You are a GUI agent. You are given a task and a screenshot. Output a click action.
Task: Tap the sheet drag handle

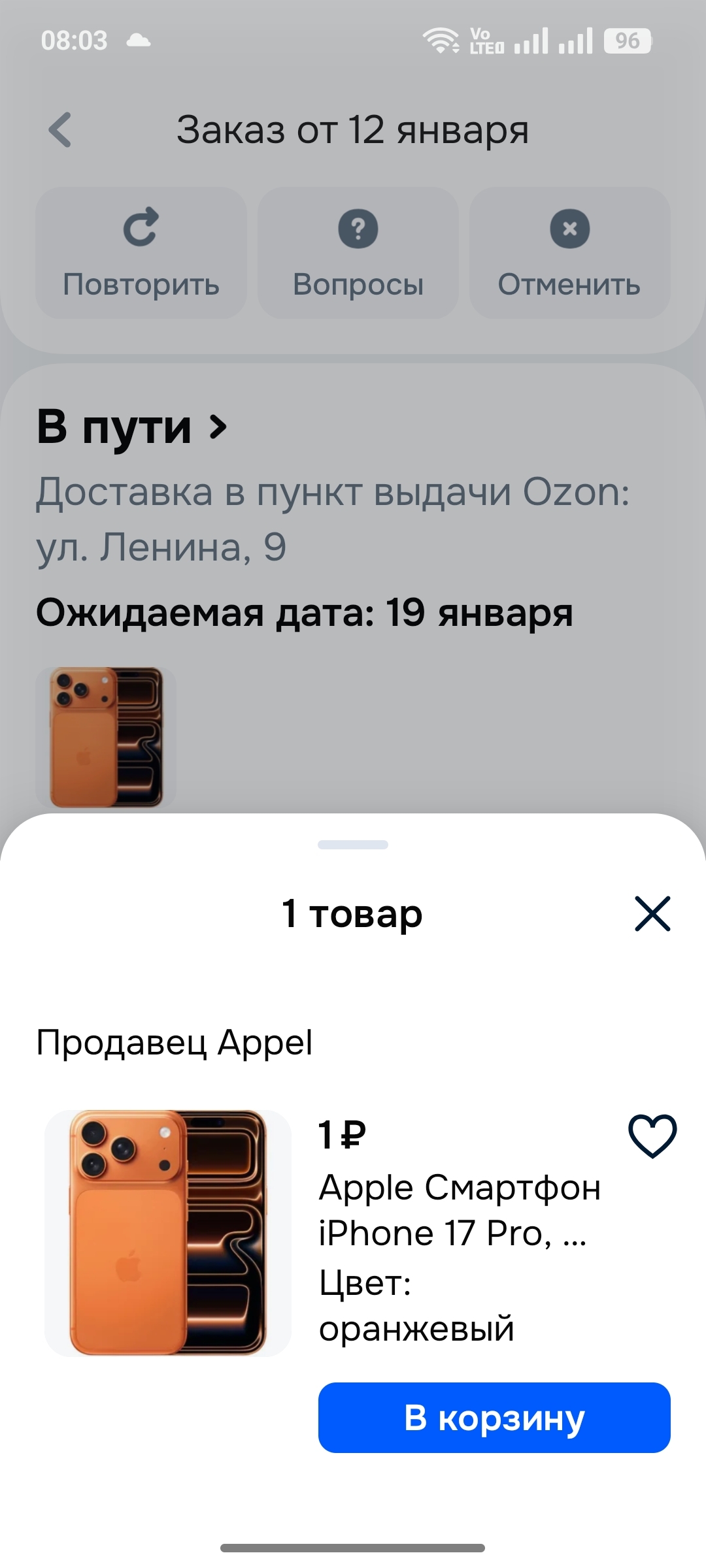353,845
